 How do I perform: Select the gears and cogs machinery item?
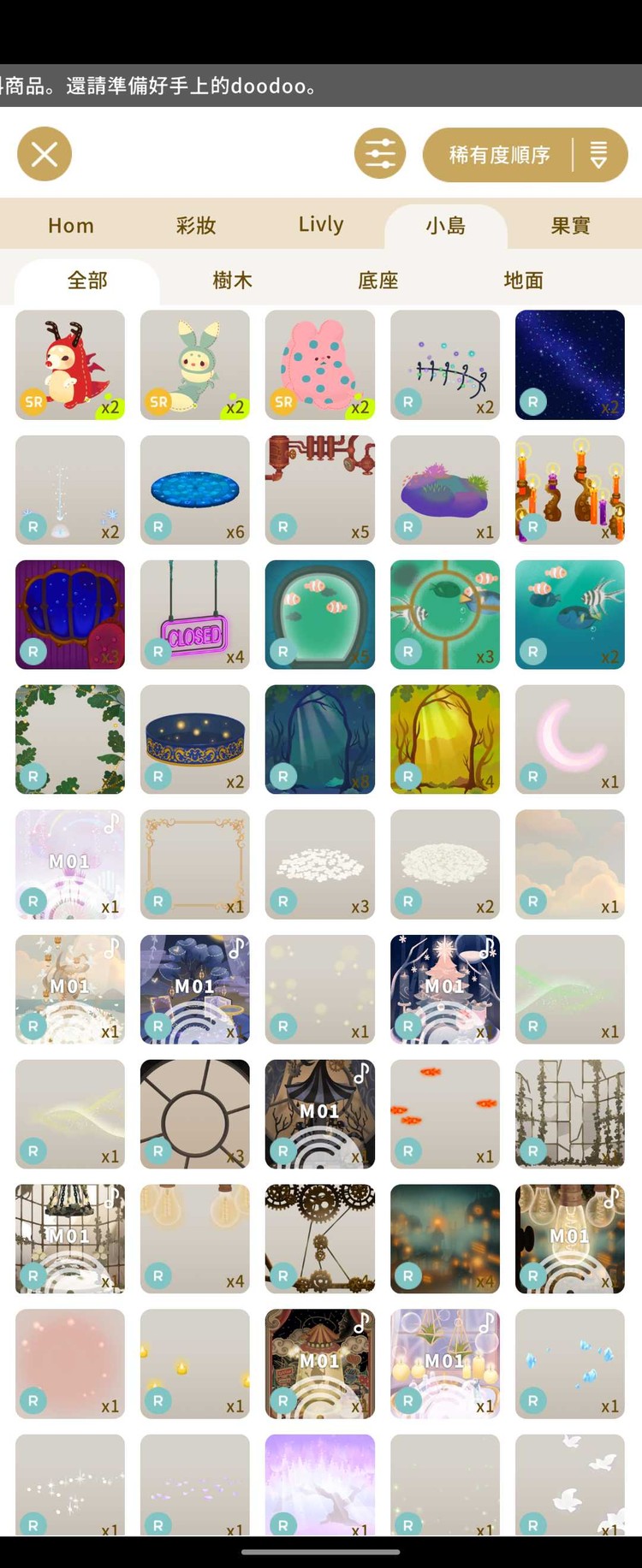[x=320, y=1240]
